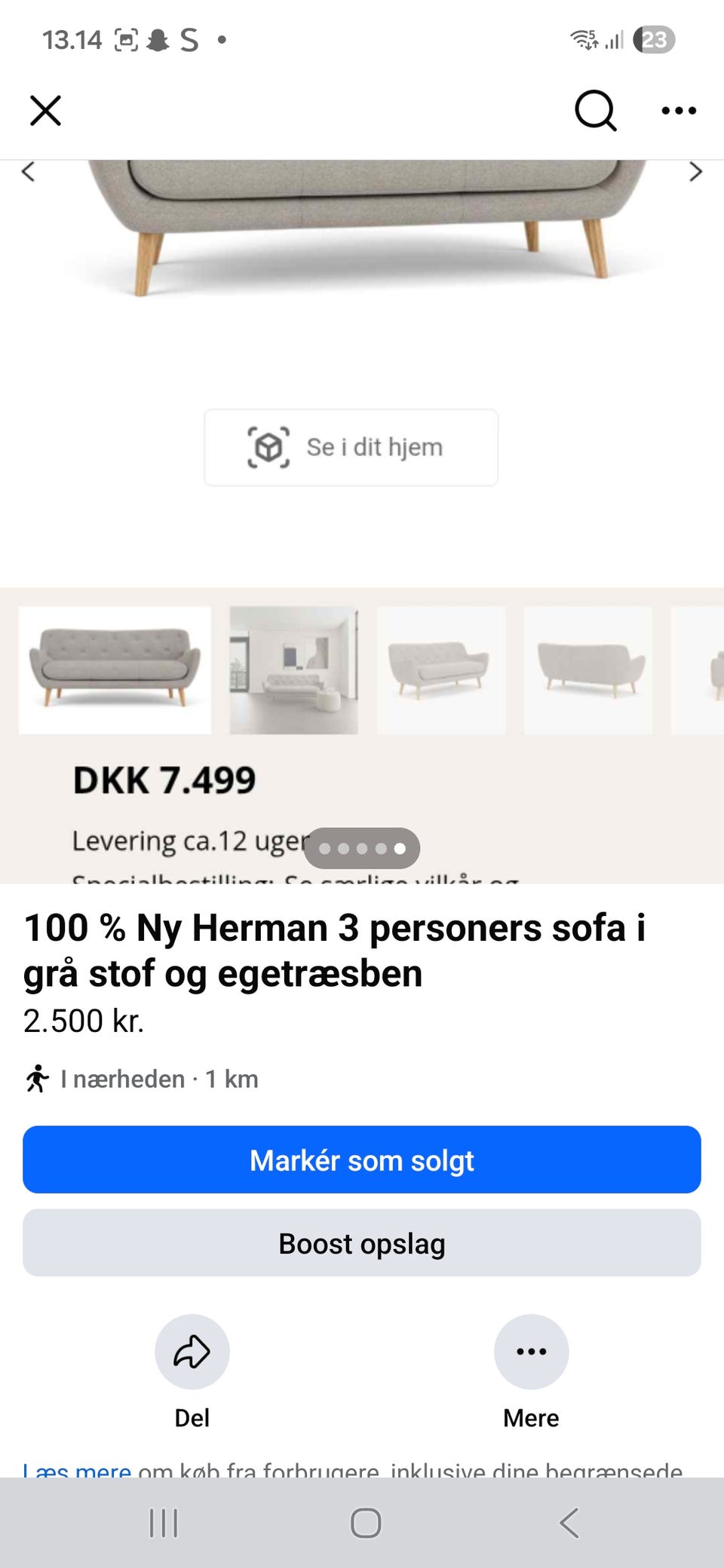Tap a dot on the page indicator

click(x=363, y=847)
